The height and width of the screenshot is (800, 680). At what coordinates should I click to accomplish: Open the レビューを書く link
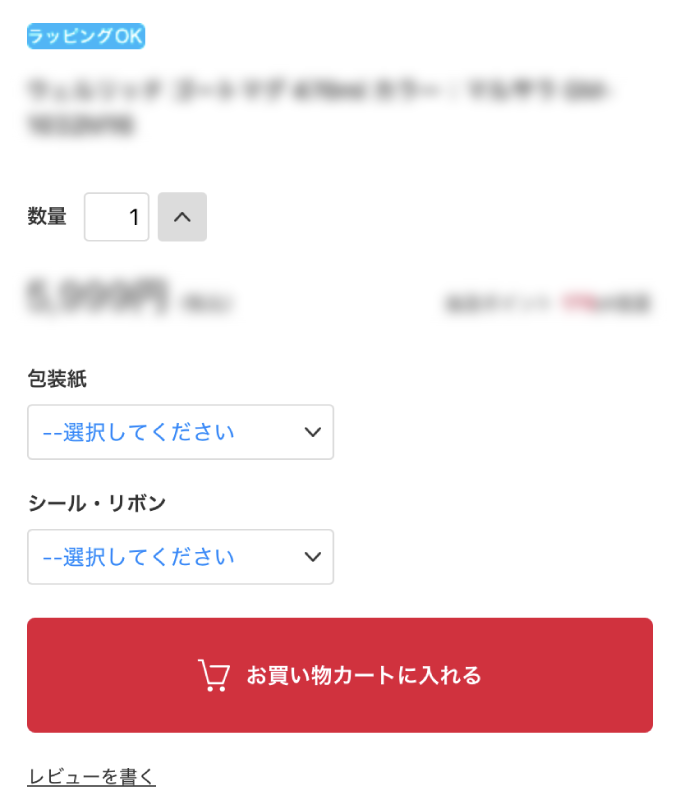click(x=91, y=776)
